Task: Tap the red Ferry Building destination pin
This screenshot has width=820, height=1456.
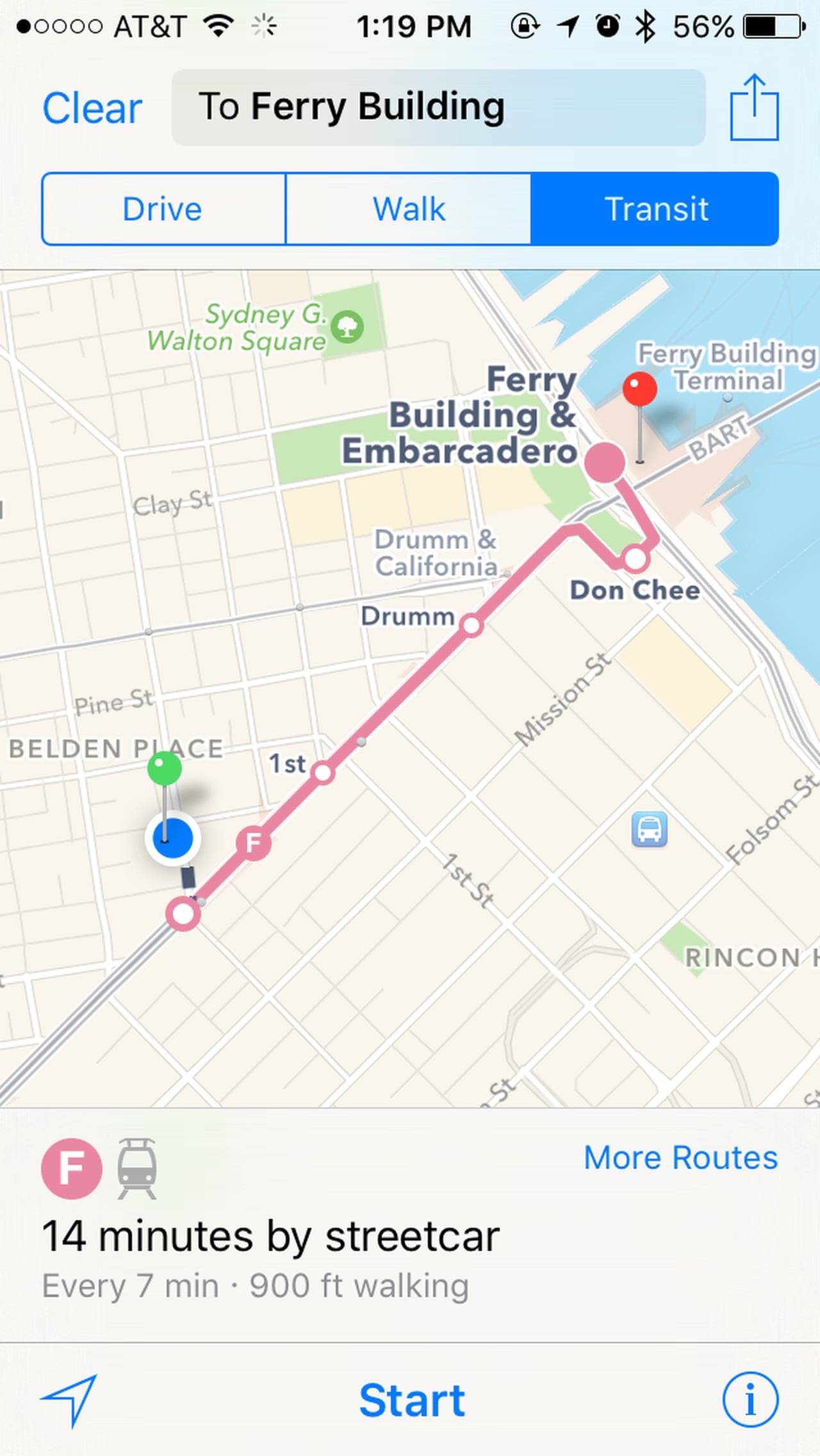Action: [639, 390]
